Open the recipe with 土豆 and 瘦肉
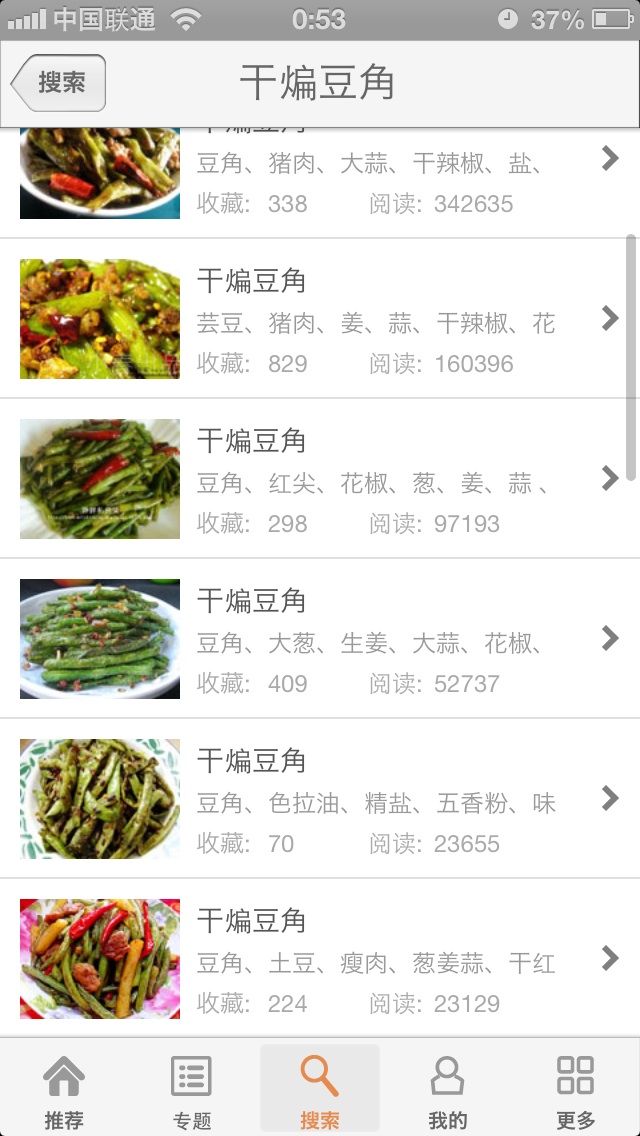 coord(320,959)
